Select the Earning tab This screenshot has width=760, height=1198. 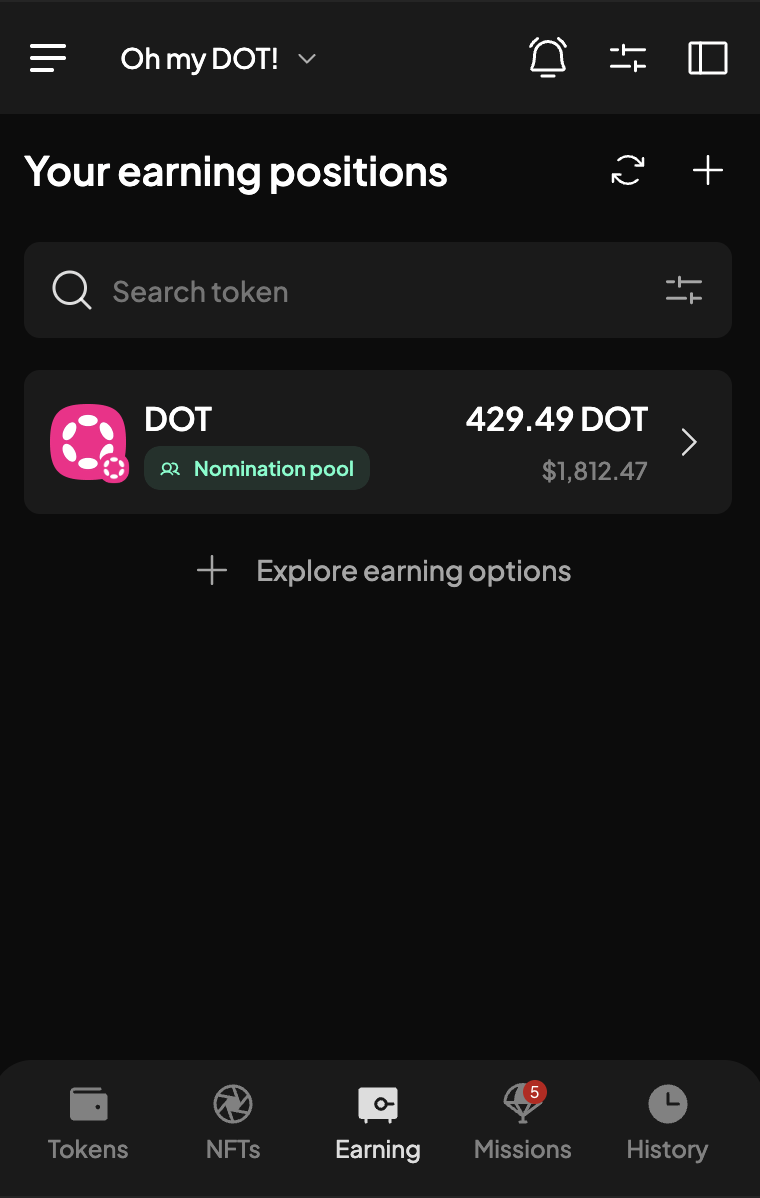[x=378, y=1123]
